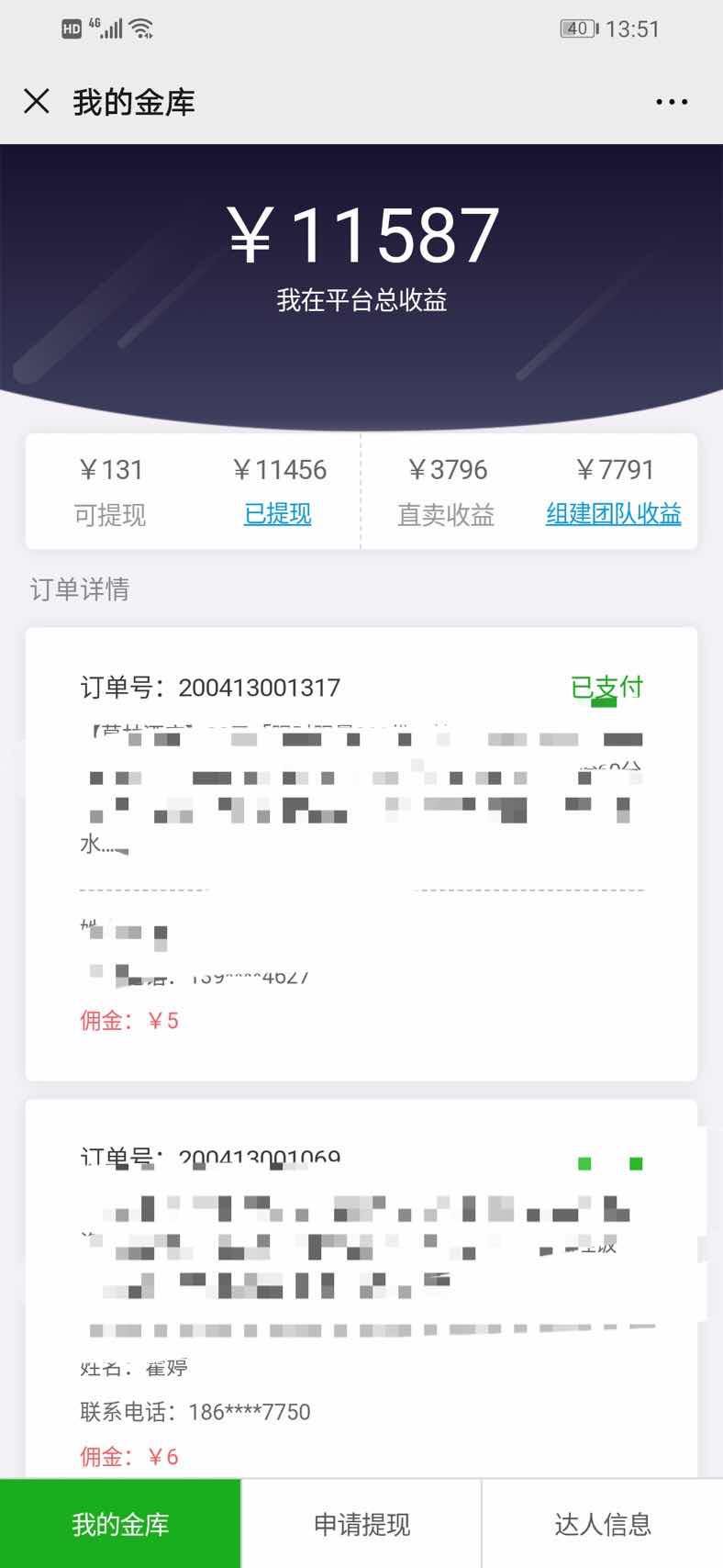Switch to the 申请提现 tab
This screenshot has width=723, height=1568.
coord(361,1525)
